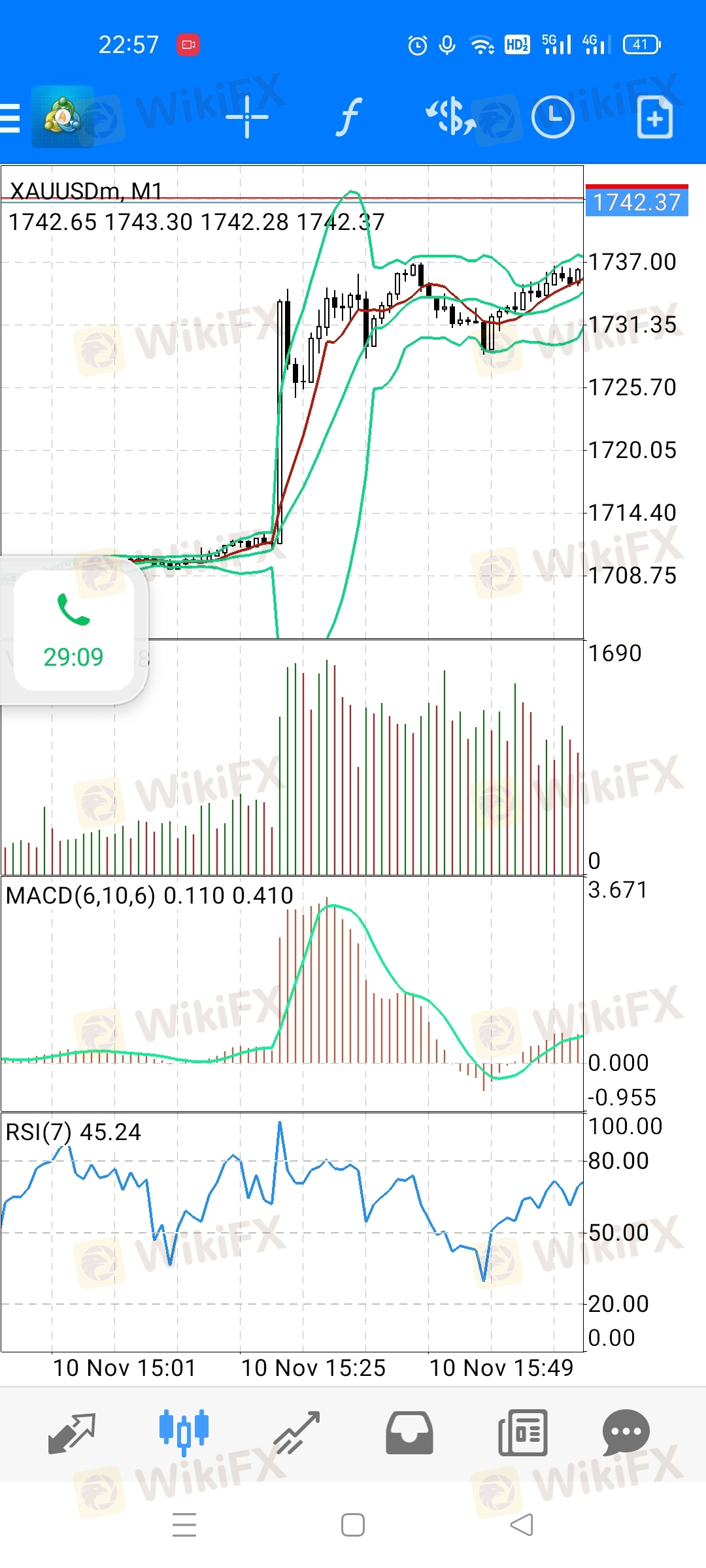
Task: Switch to the Chart tab
Action: click(184, 1433)
